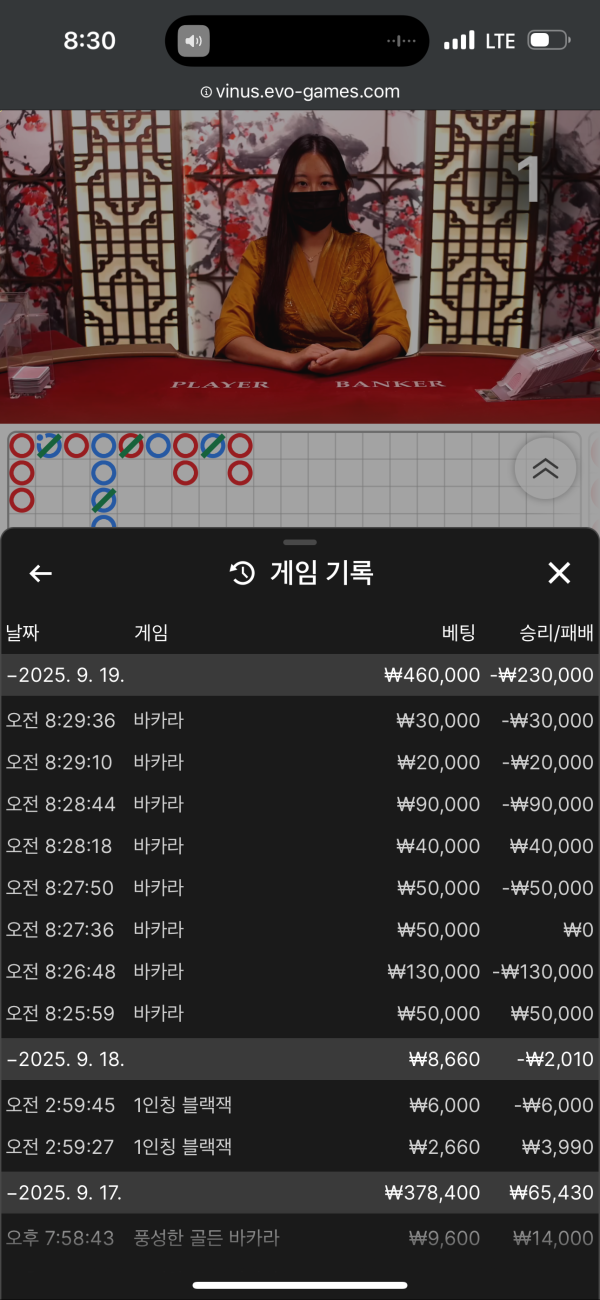Open the 오전 8:29:36 바카라 record
Viewport: 600px width, 1300px height.
300,721
